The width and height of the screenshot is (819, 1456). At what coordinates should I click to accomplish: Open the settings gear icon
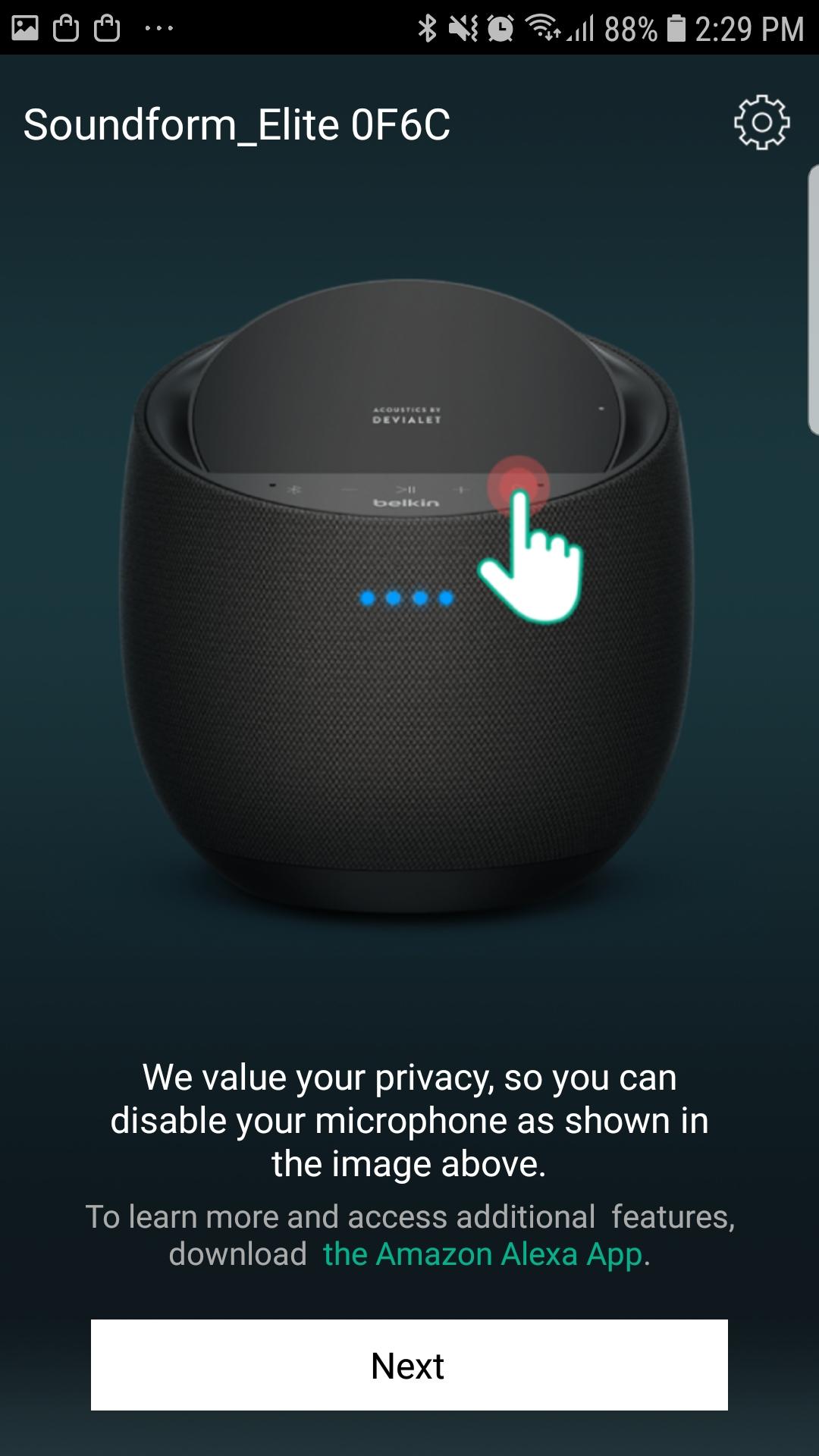click(761, 122)
